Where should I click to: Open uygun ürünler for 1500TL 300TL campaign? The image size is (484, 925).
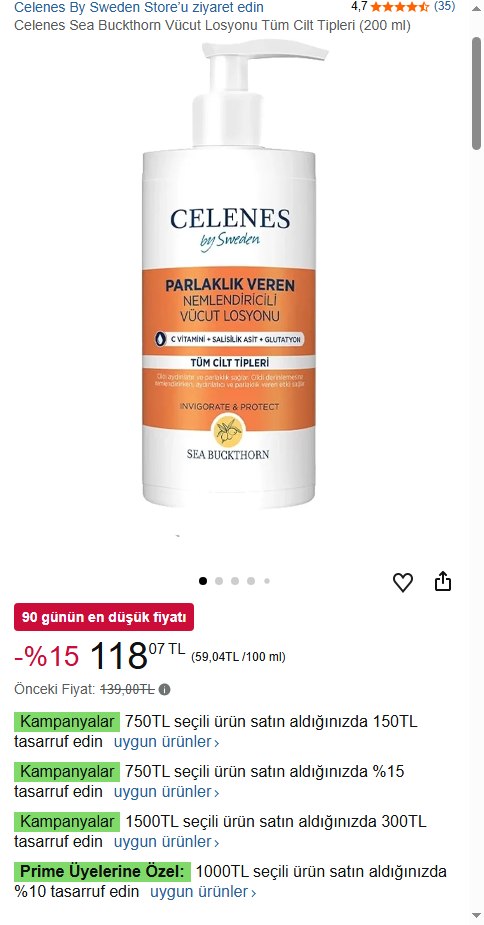166,842
